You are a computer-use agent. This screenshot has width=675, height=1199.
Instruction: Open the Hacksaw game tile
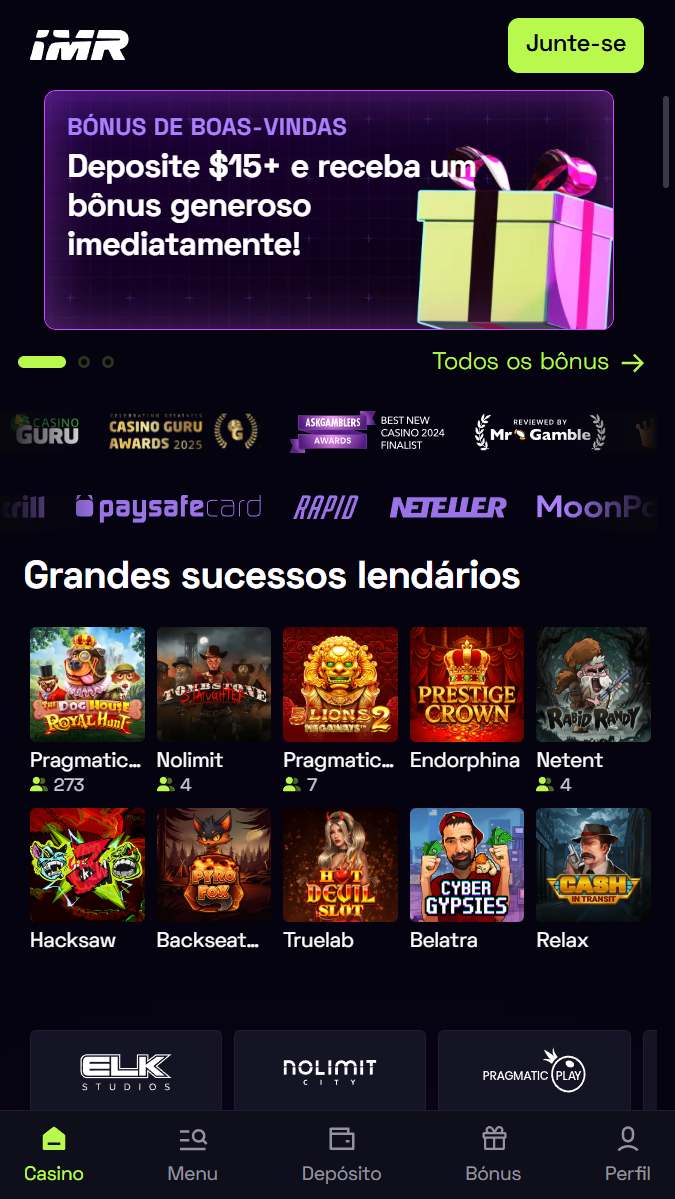pos(87,865)
